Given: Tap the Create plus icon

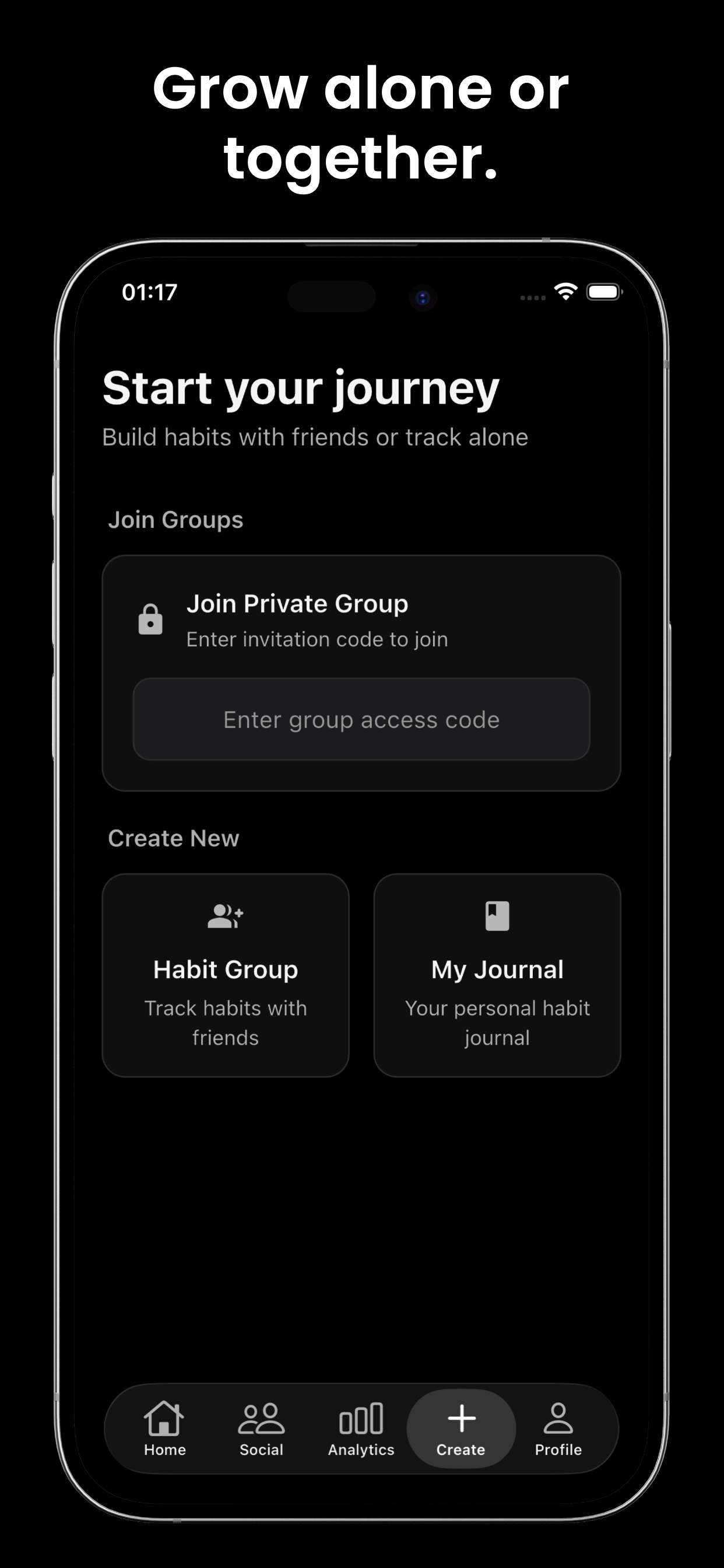Looking at the screenshot, I should click(x=461, y=1418).
